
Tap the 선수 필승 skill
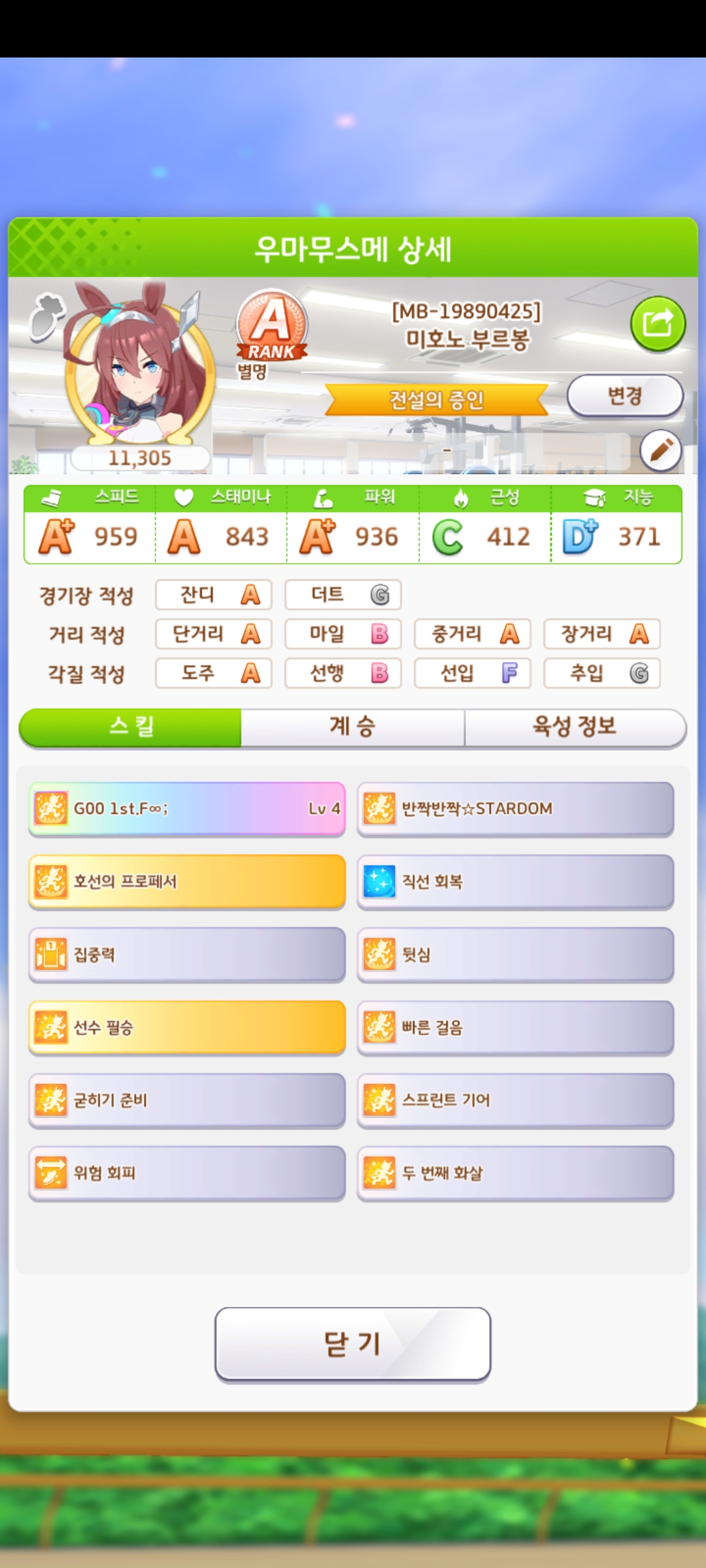coord(187,1028)
